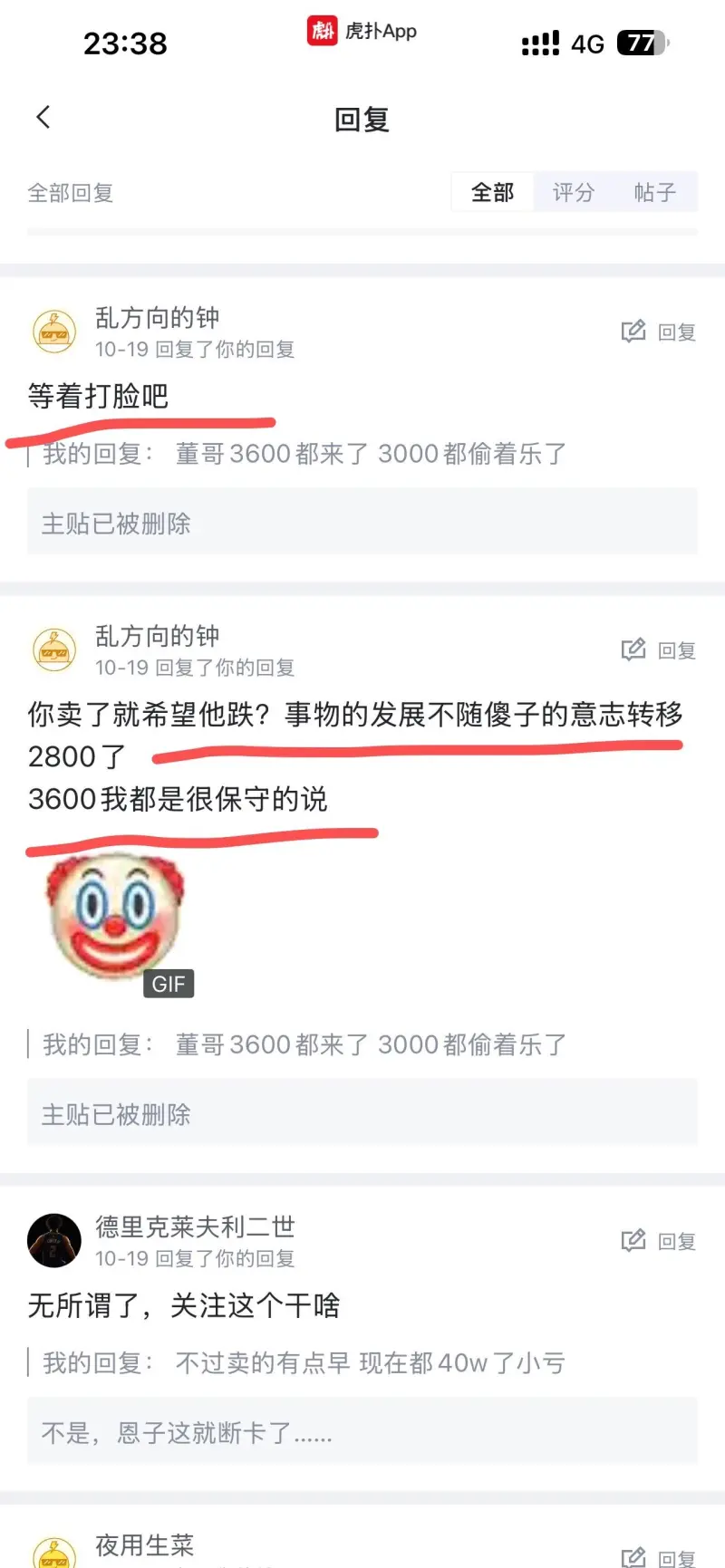Open the original post 不是,恩子这就断卡了
The height and width of the screenshot is (1568, 725).
[x=362, y=1432]
